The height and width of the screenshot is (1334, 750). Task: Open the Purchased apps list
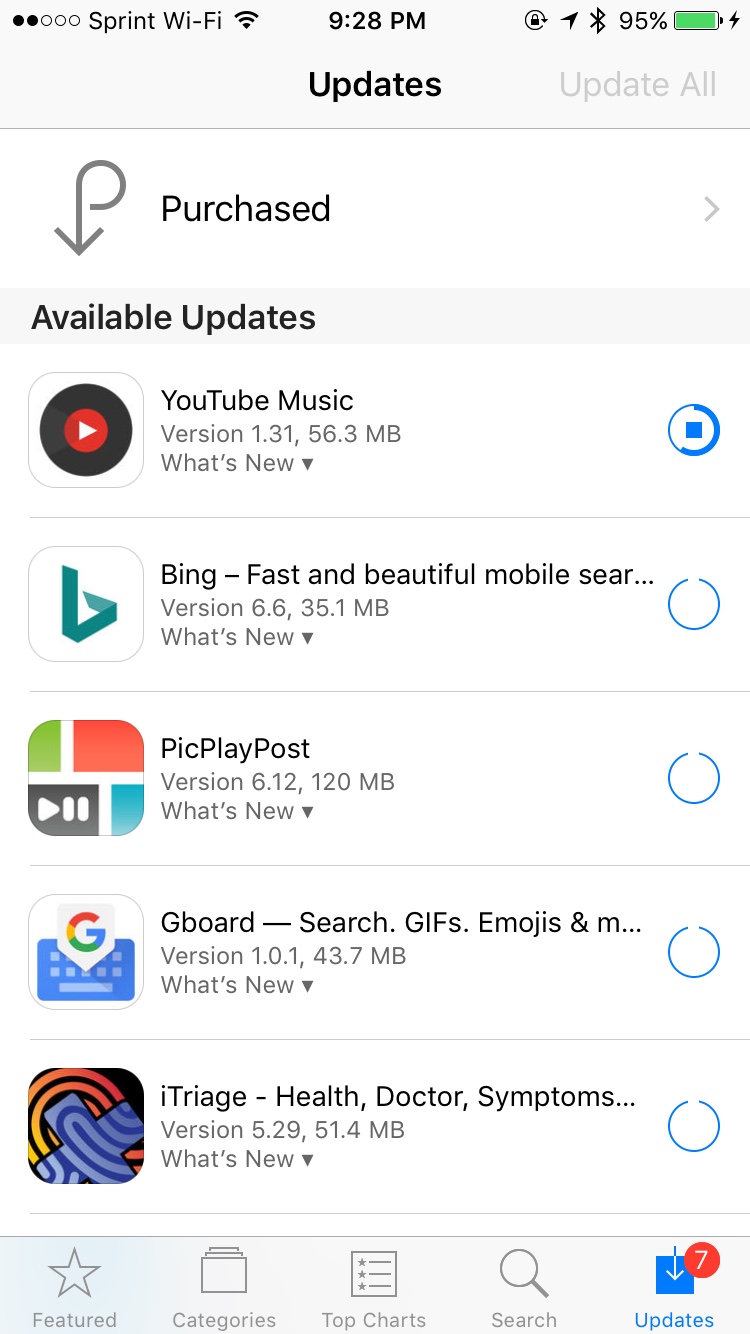pos(375,209)
